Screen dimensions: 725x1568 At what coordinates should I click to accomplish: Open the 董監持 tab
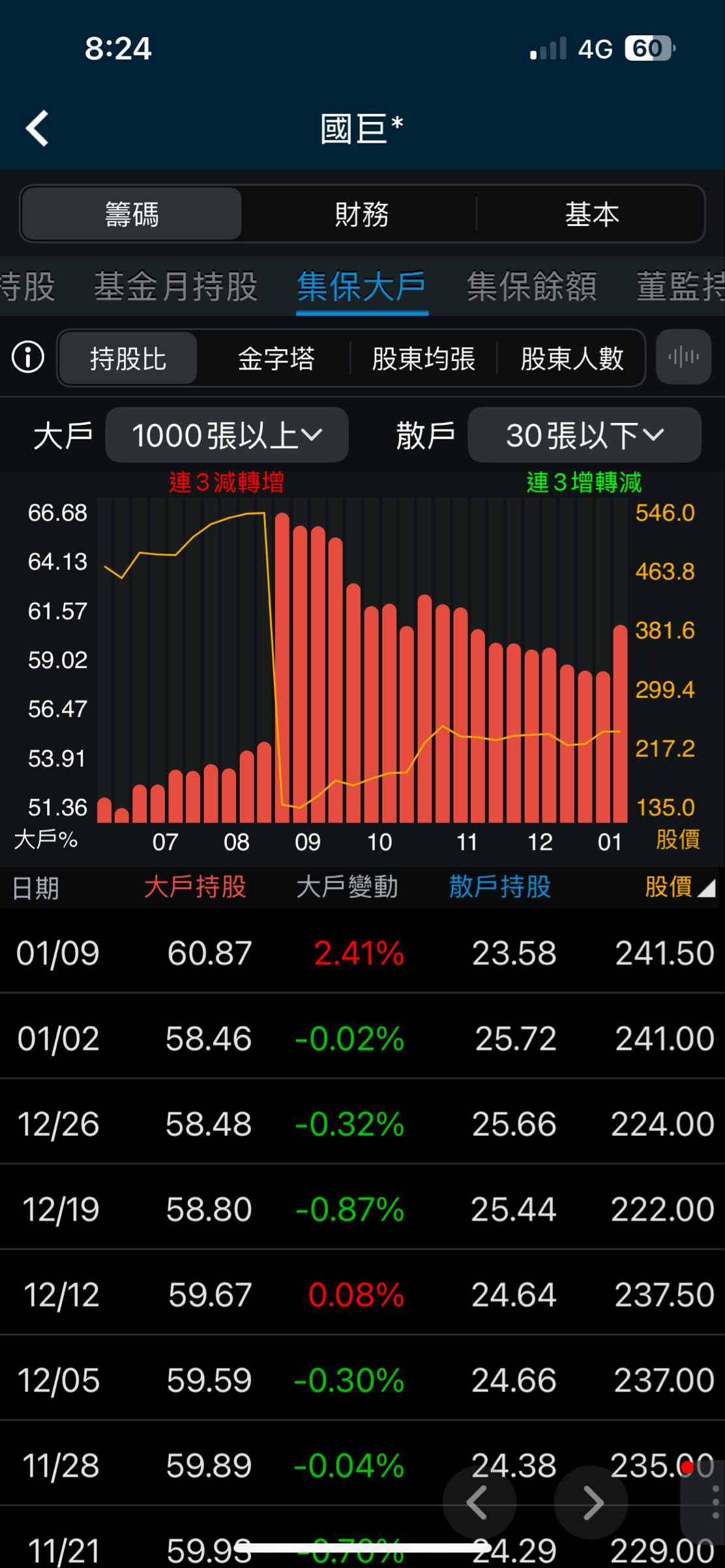click(681, 287)
